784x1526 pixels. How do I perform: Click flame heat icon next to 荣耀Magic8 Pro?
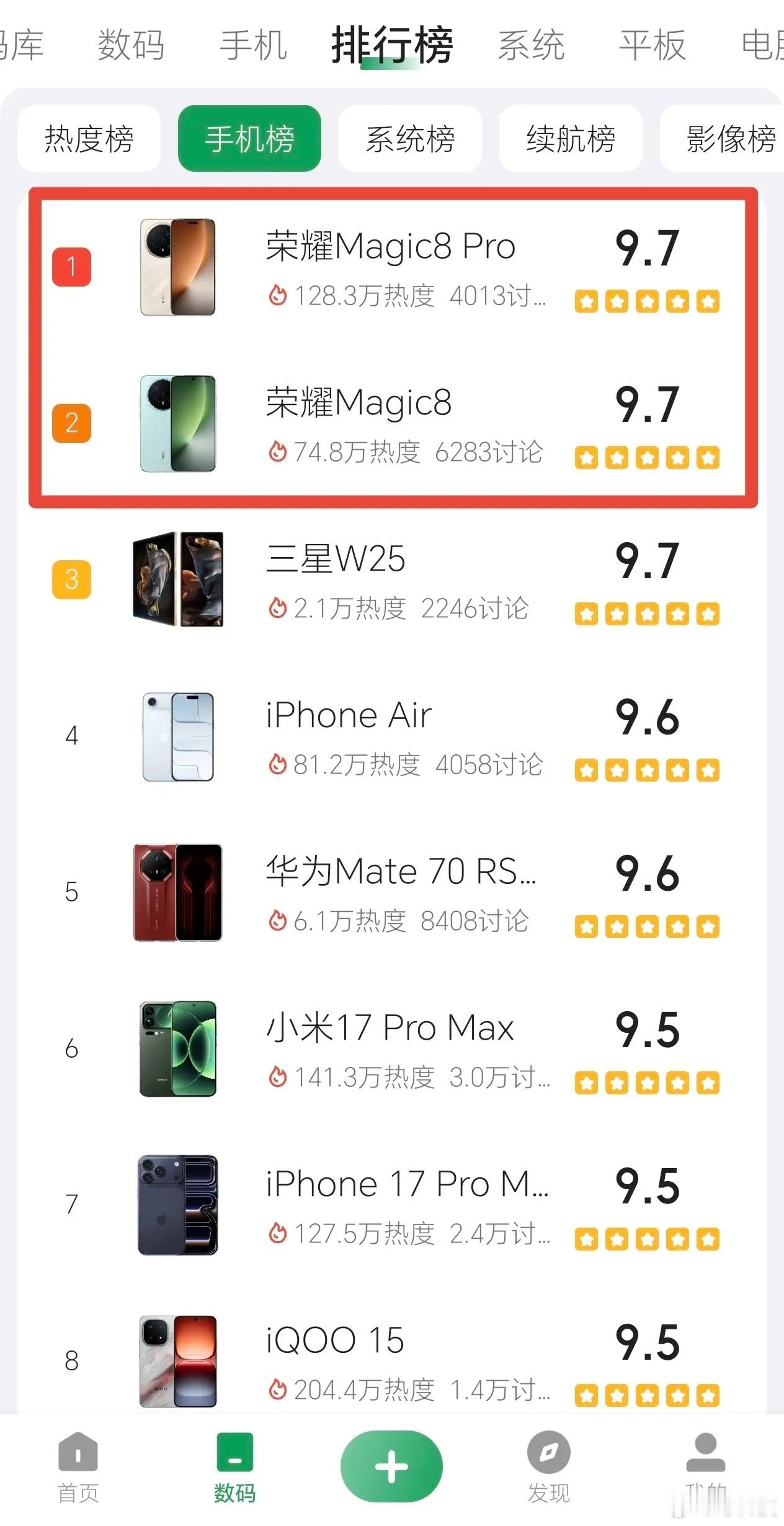[x=278, y=296]
